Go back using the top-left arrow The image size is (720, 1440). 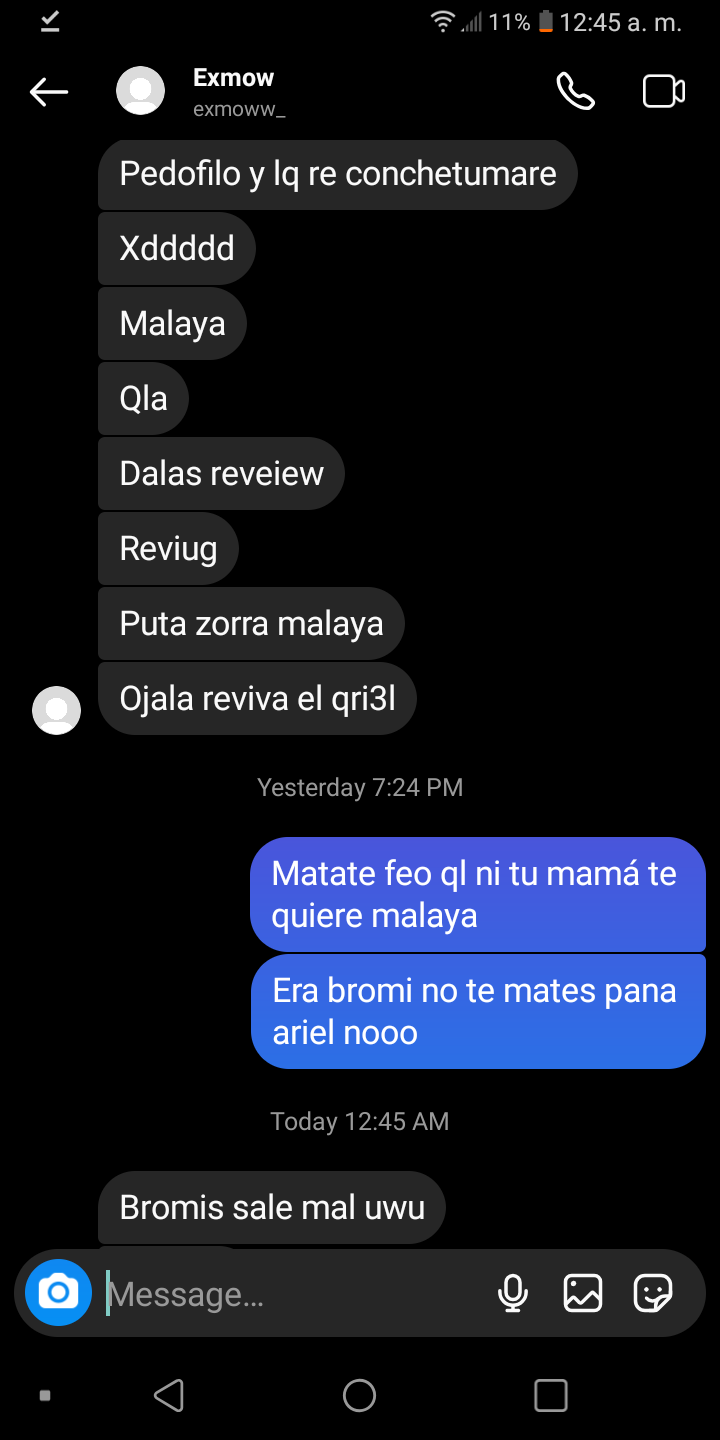(48, 92)
